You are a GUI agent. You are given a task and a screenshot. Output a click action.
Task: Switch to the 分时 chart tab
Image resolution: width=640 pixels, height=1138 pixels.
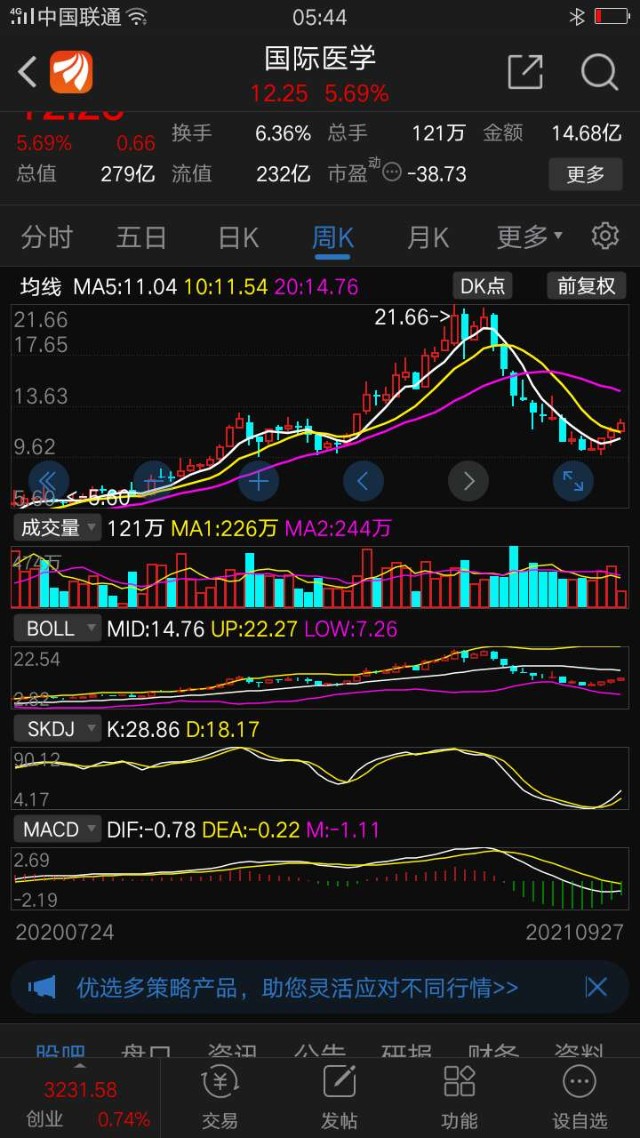click(x=46, y=237)
